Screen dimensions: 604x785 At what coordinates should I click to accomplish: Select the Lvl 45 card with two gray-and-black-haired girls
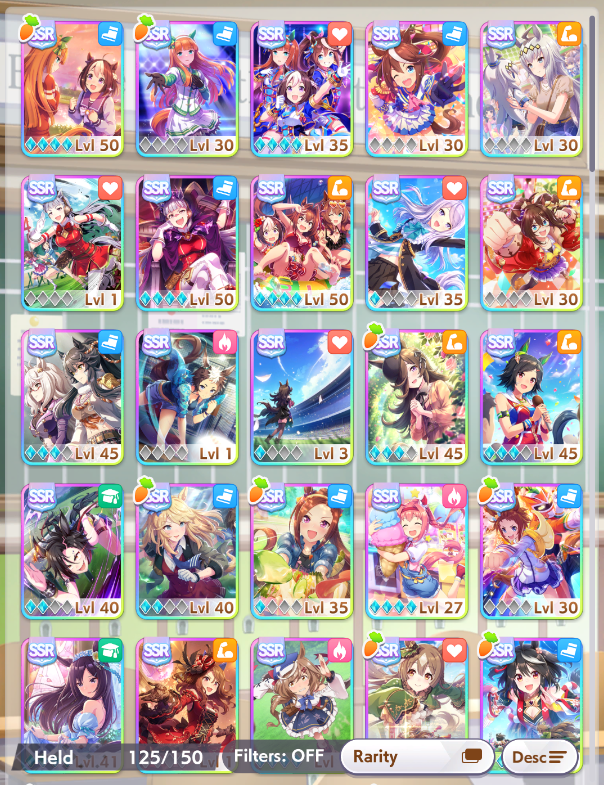click(x=71, y=395)
